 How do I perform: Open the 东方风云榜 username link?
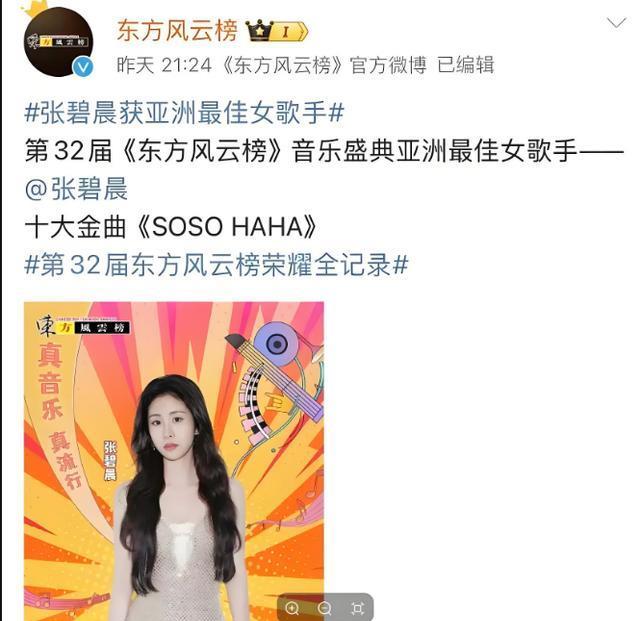pos(179,30)
